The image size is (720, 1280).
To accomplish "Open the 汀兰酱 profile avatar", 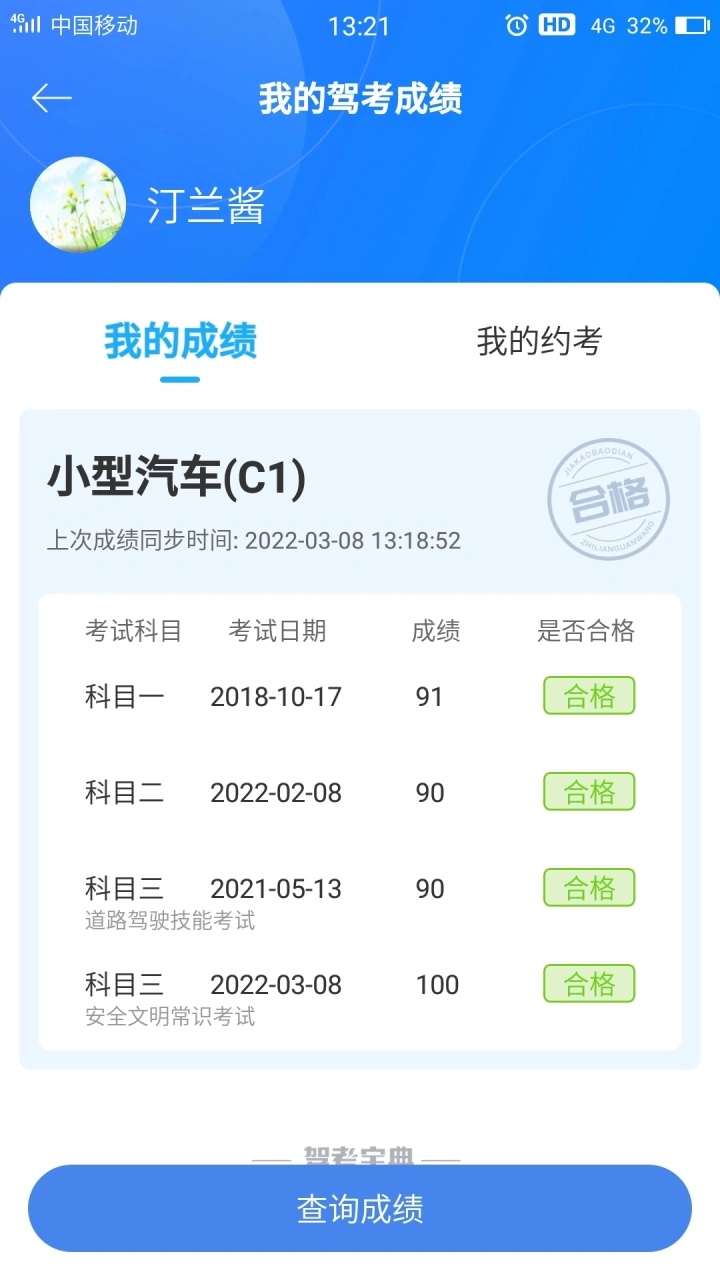I will pos(78,204).
